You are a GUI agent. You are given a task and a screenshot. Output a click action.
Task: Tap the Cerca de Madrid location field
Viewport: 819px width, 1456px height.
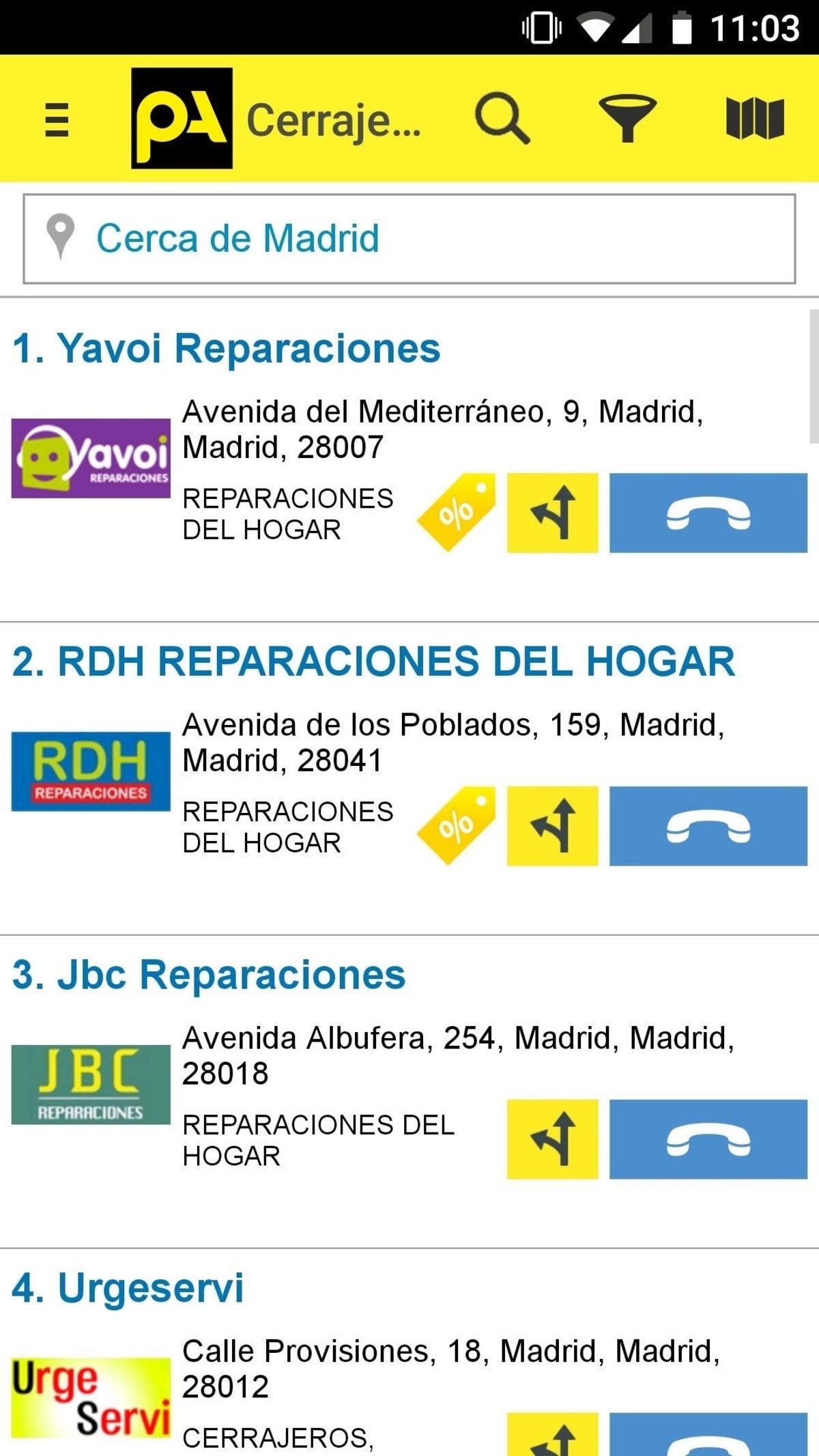(409, 239)
